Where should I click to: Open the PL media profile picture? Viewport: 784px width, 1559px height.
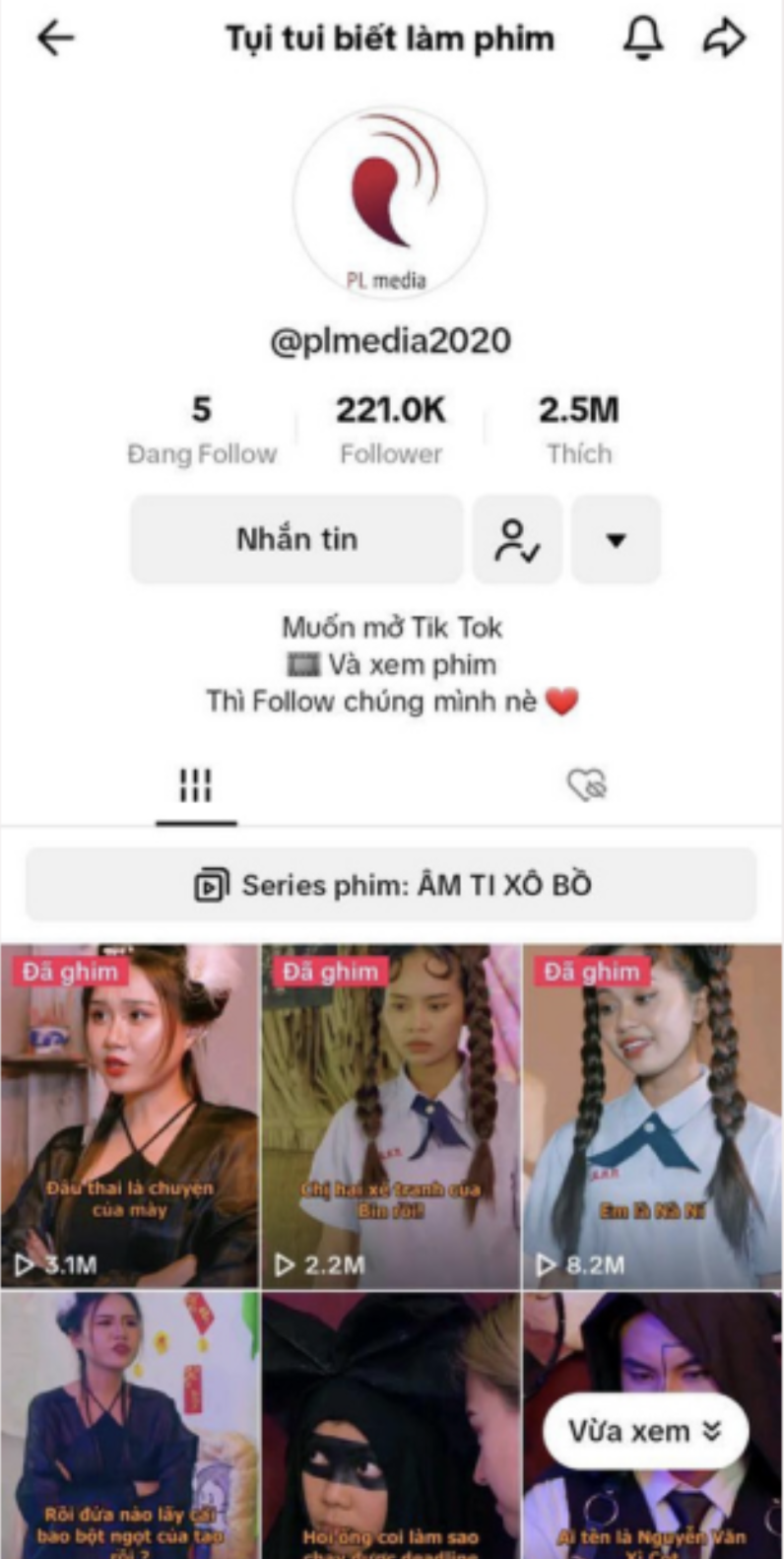point(390,203)
